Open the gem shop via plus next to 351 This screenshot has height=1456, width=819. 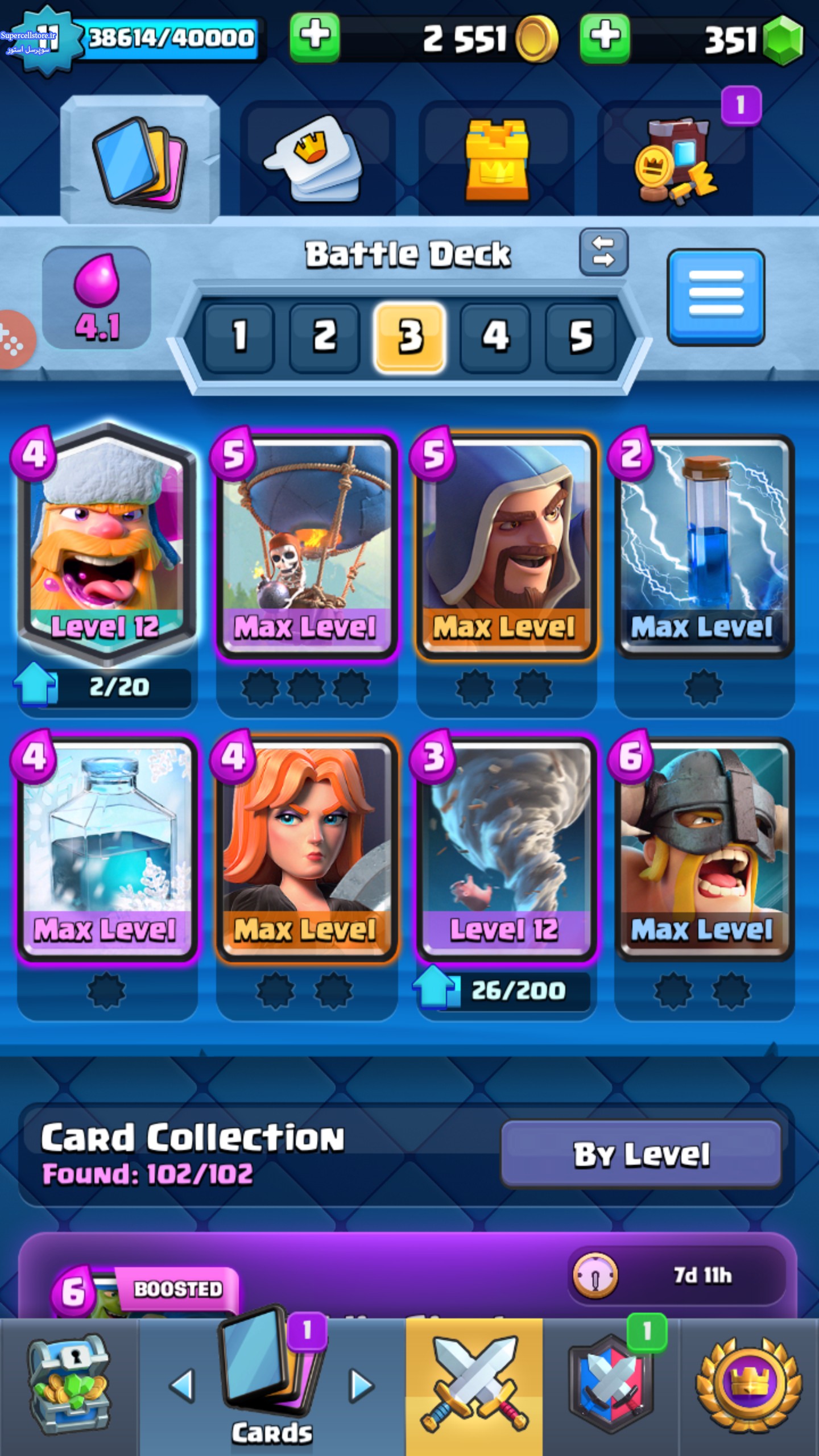tap(605, 38)
